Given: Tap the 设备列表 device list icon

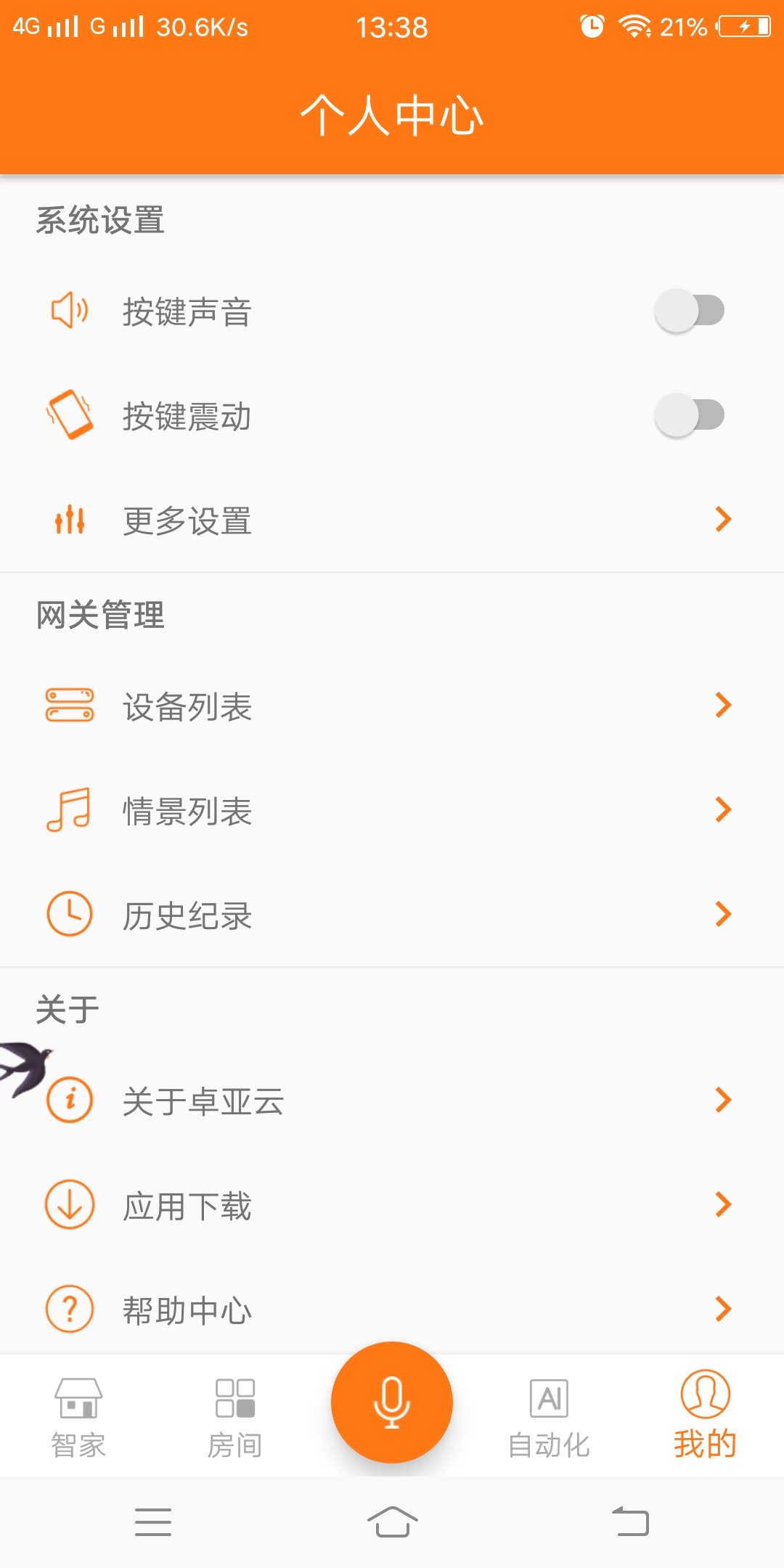Looking at the screenshot, I should (69, 706).
